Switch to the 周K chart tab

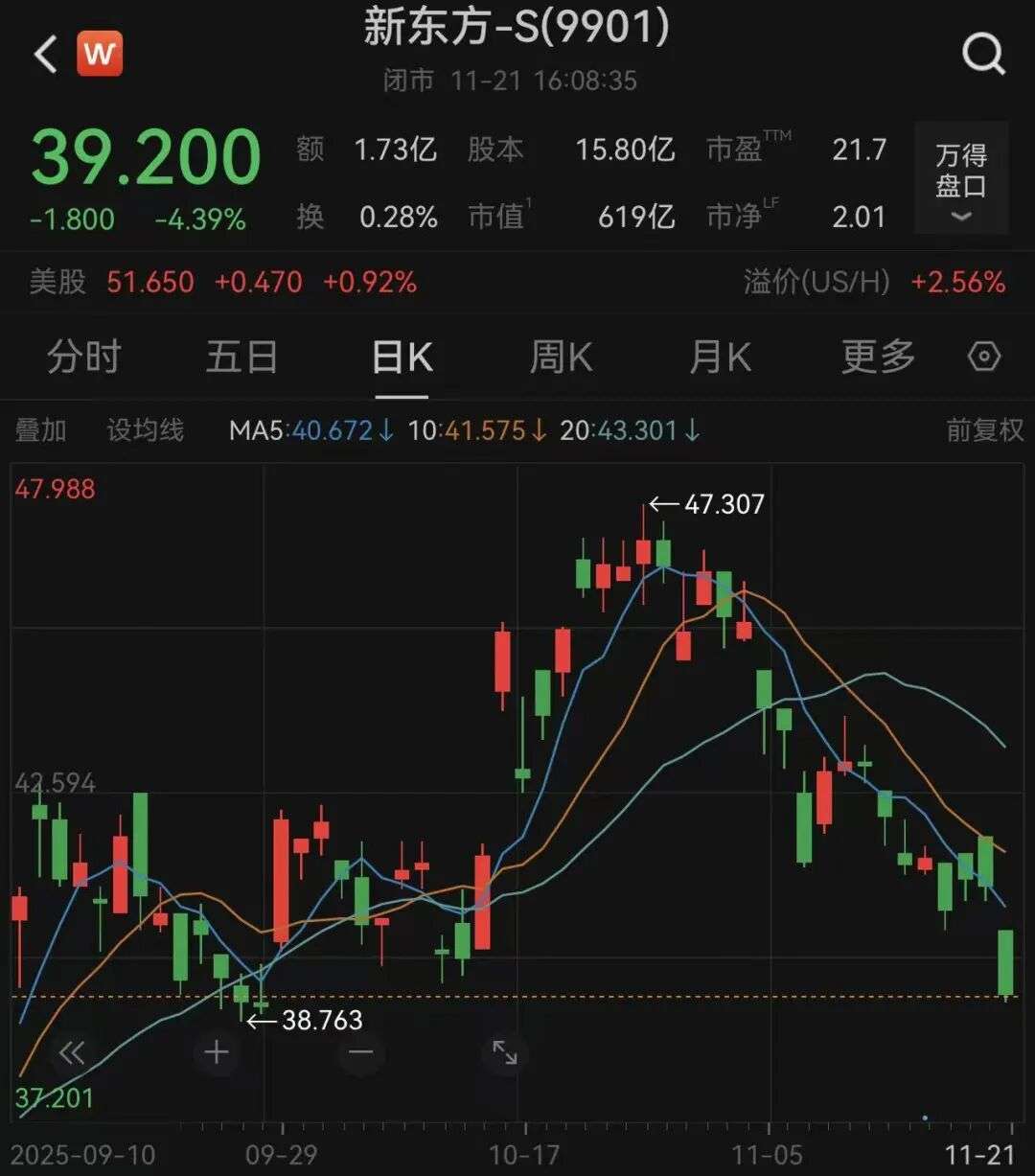pos(561,357)
